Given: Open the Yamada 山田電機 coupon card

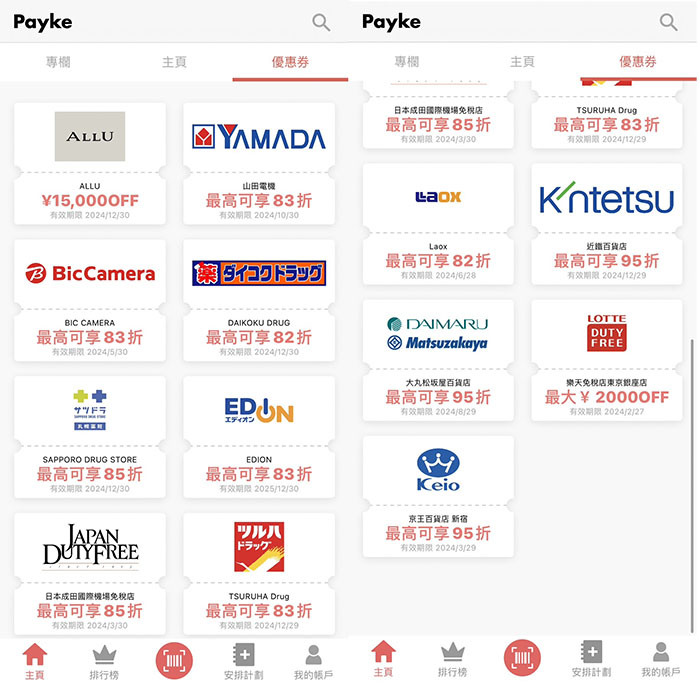Looking at the screenshot, I should (259, 163).
